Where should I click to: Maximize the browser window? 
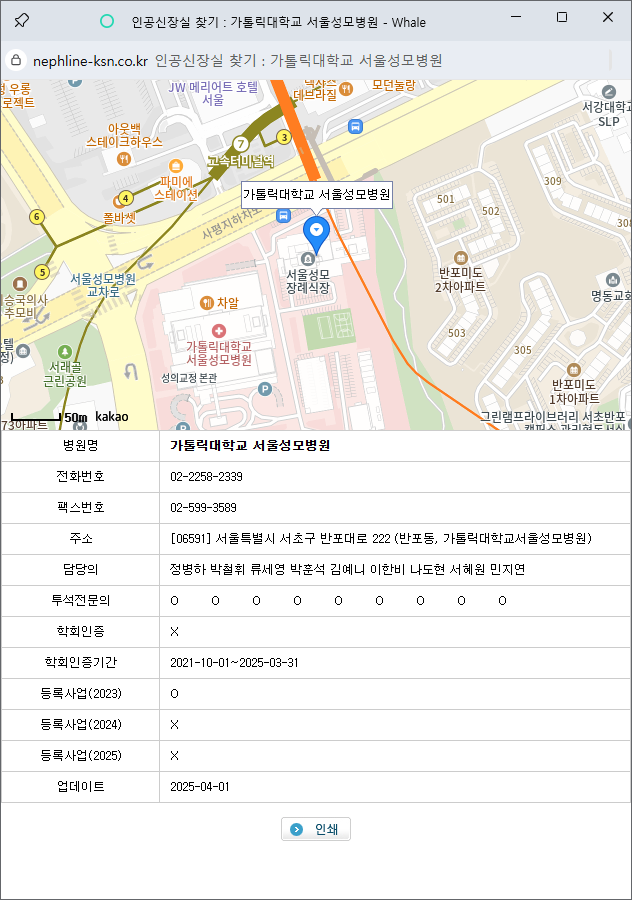(562, 18)
